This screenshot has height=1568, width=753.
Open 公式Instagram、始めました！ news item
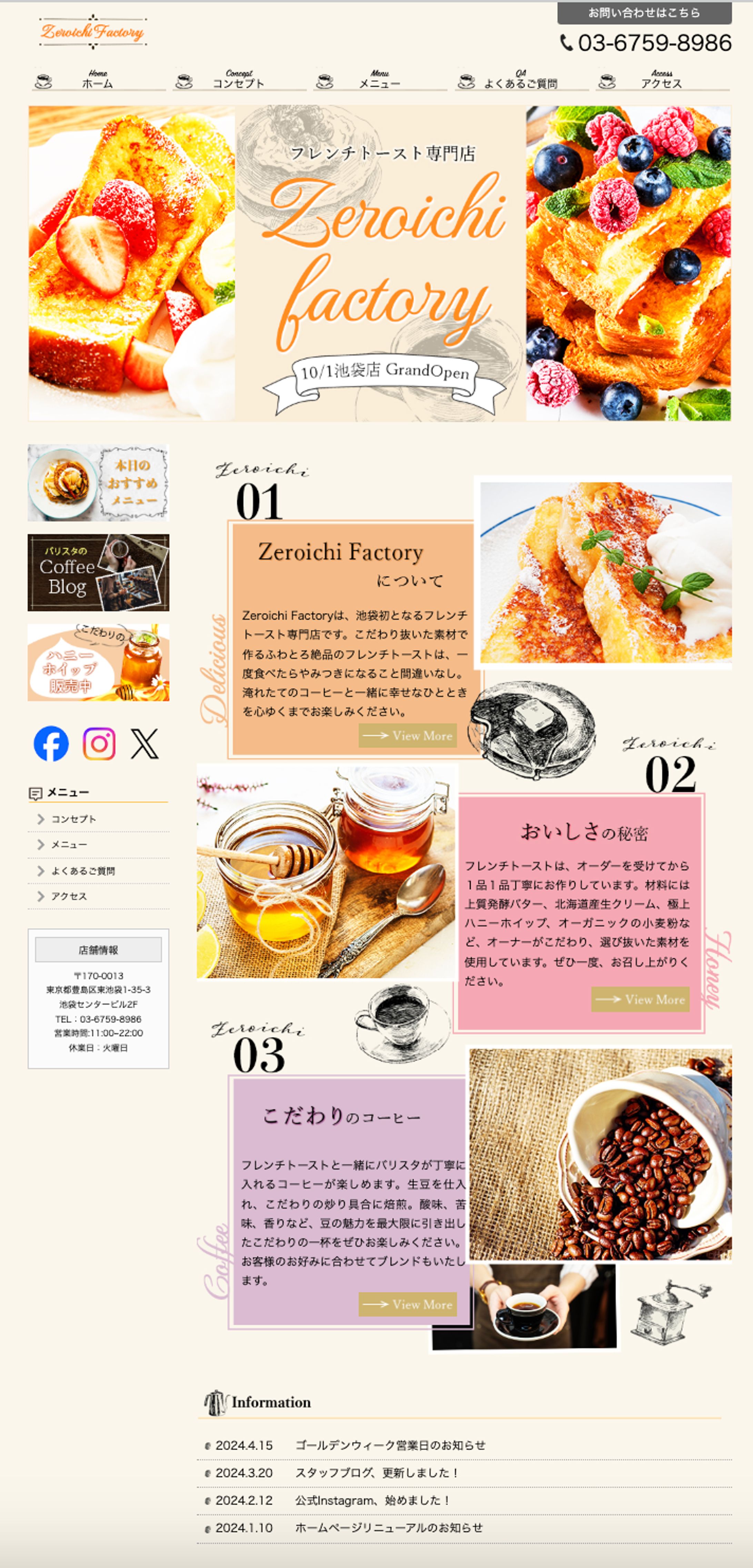(373, 1500)
